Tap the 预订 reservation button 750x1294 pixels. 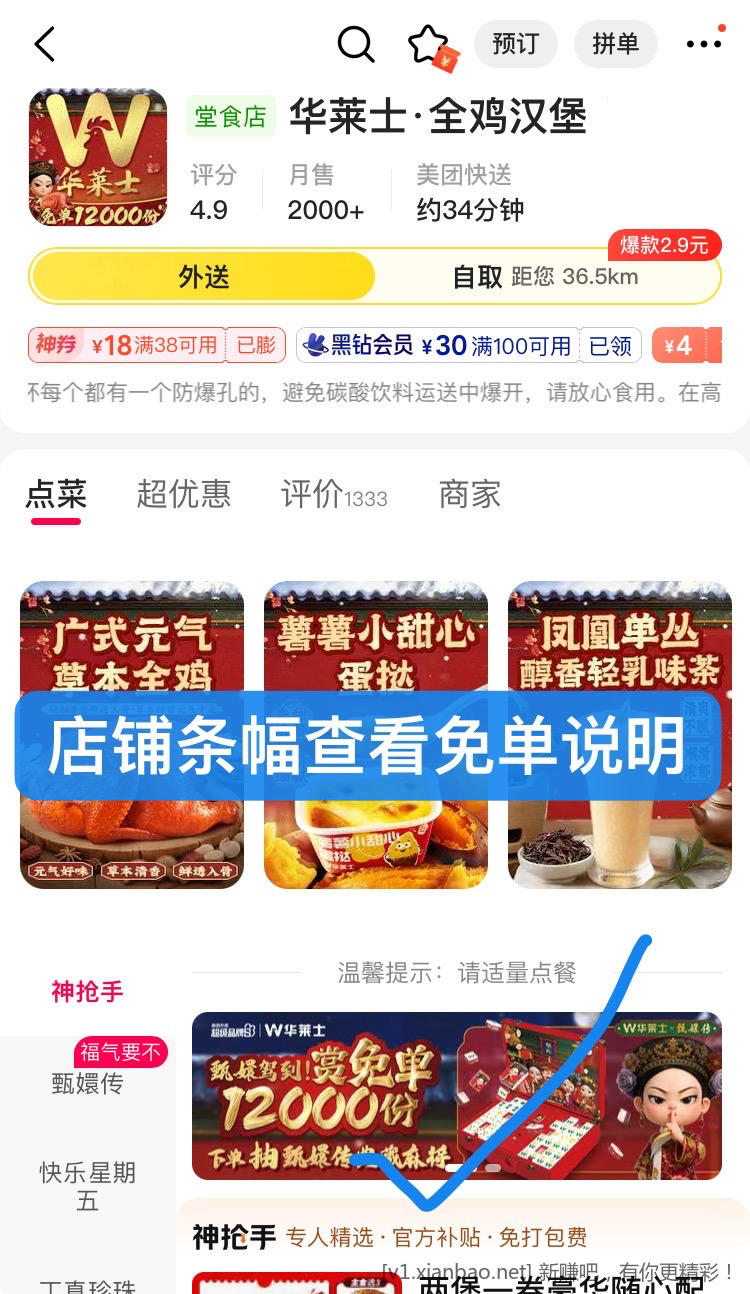[x=516, y=44]
